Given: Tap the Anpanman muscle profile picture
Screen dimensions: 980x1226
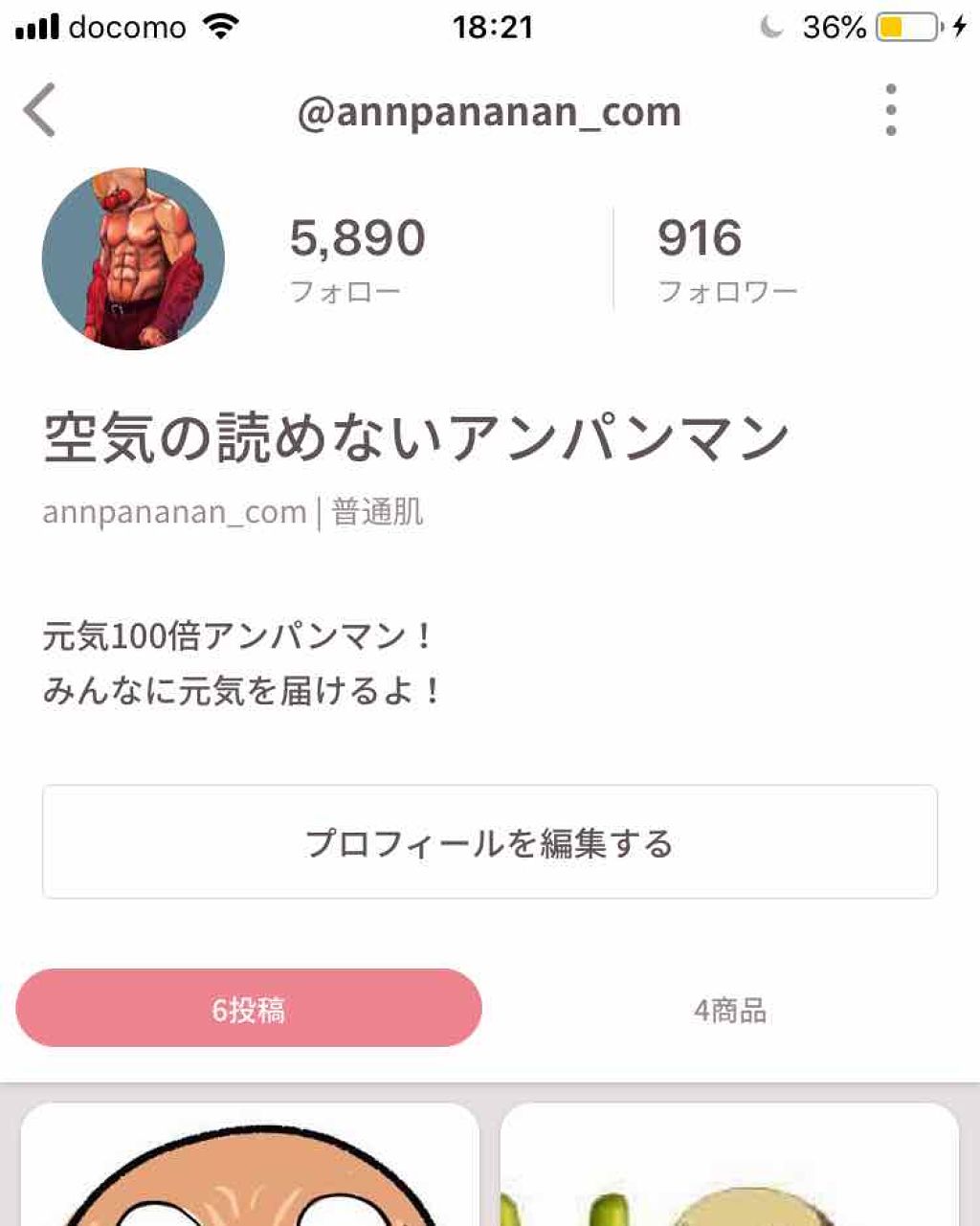Looking at the screenshot, I should click(x=134, y=256).
